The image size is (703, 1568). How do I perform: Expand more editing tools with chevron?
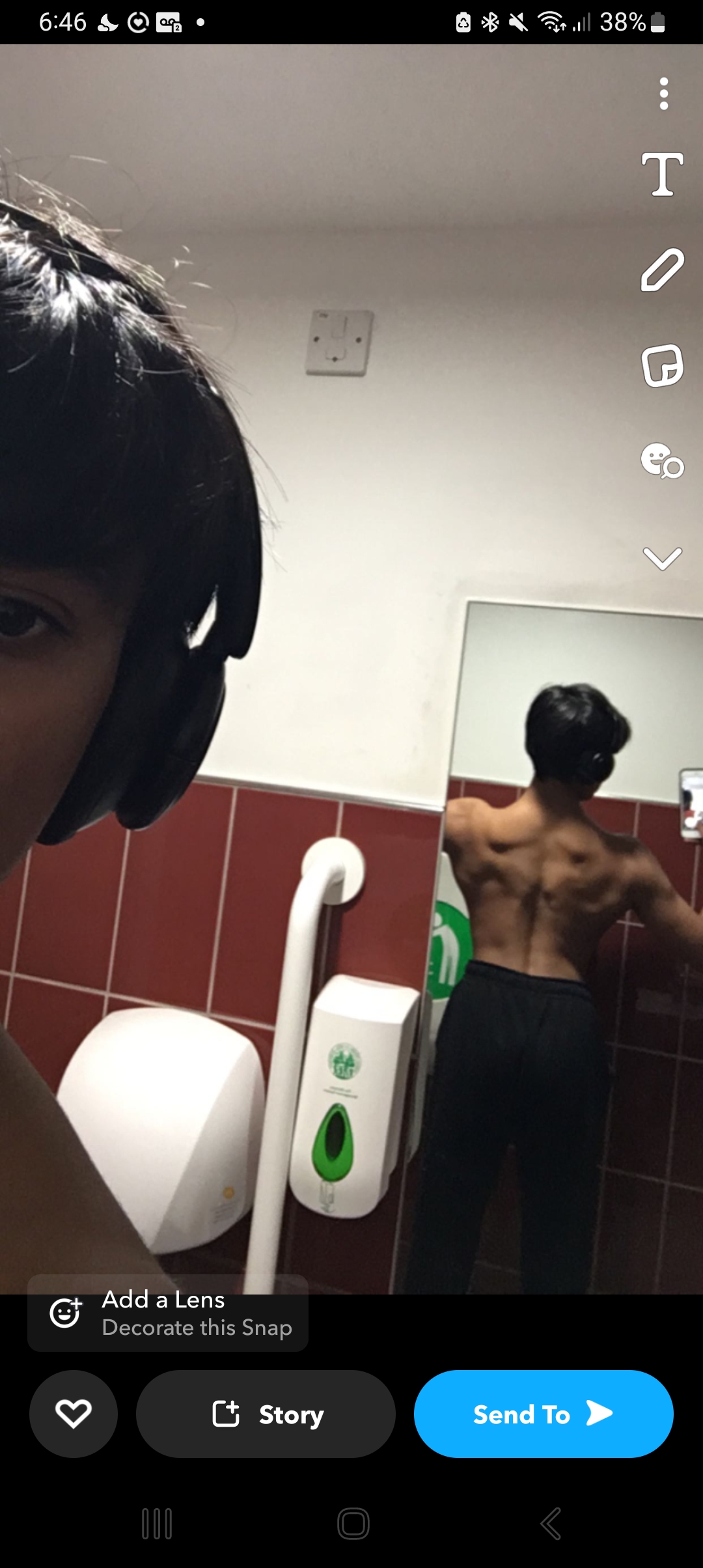(x=662, y=558)
